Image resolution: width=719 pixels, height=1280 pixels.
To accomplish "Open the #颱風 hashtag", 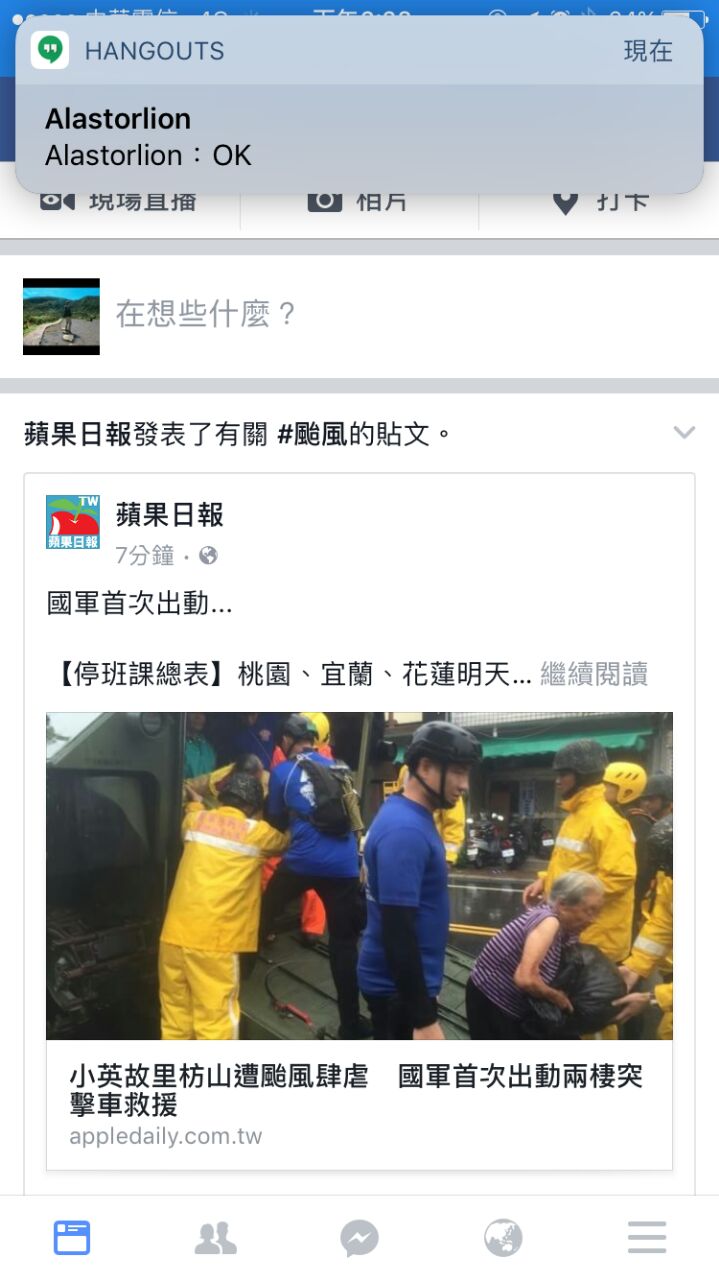I will [312, 434].
